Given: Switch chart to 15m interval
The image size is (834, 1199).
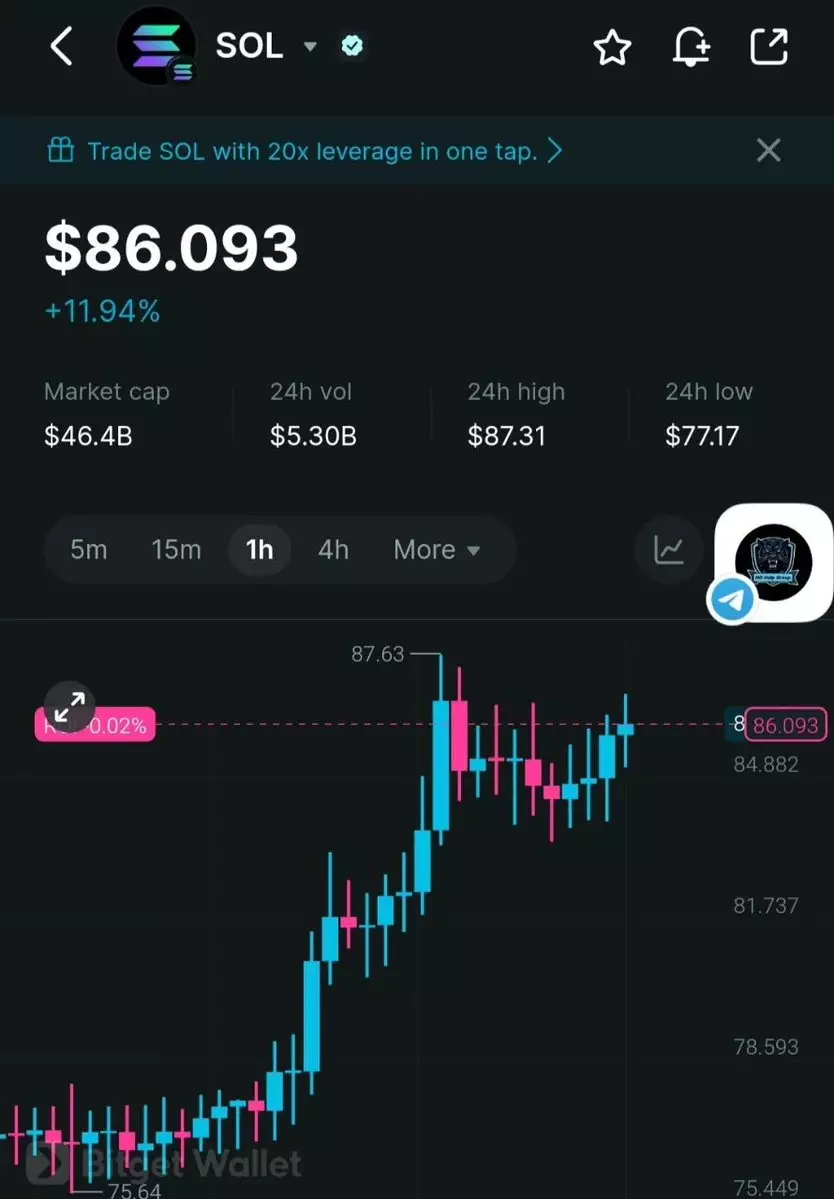Looking at the screenshot, I should point(176,549).
